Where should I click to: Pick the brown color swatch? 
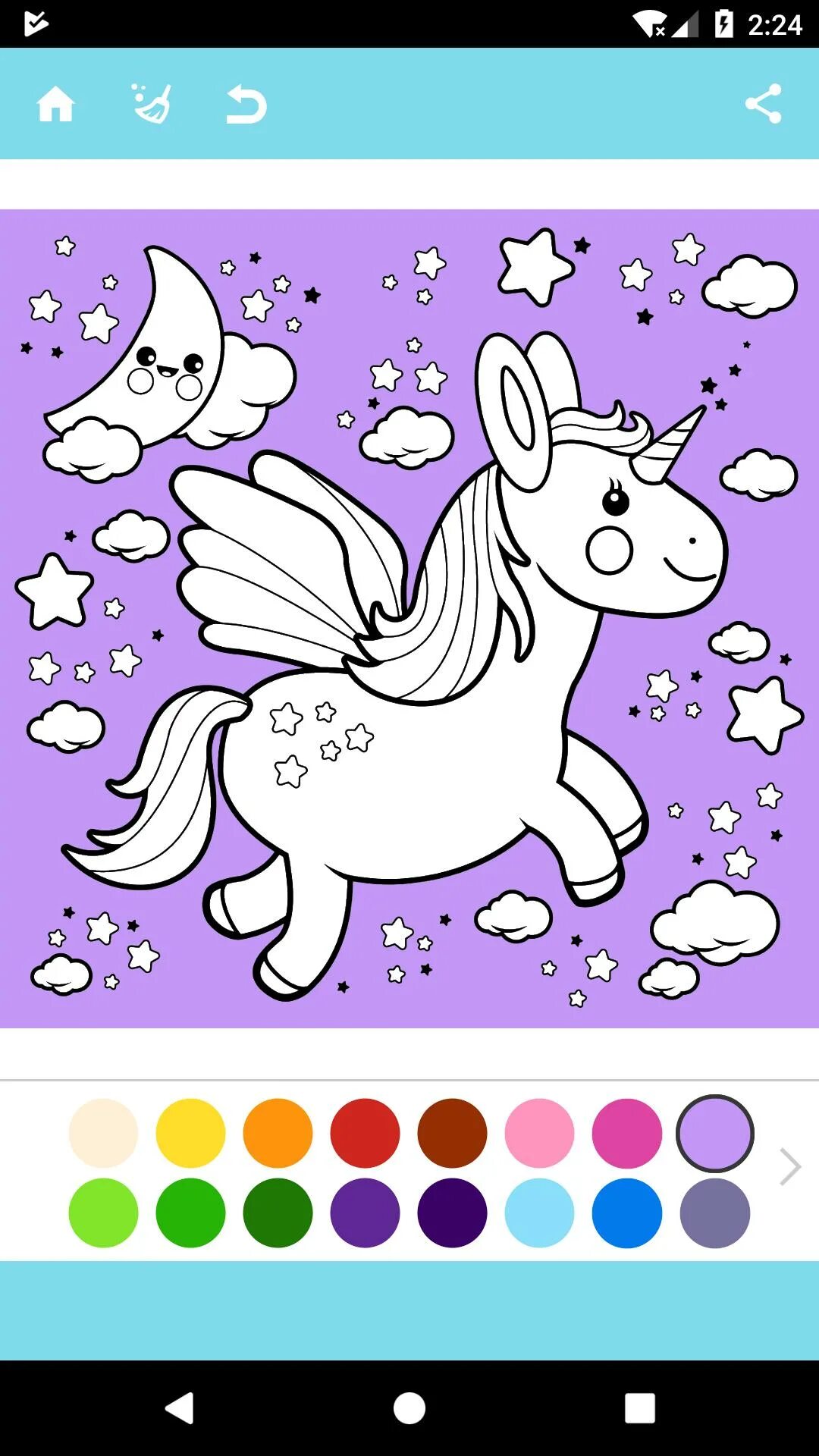tap(452, 1133)
